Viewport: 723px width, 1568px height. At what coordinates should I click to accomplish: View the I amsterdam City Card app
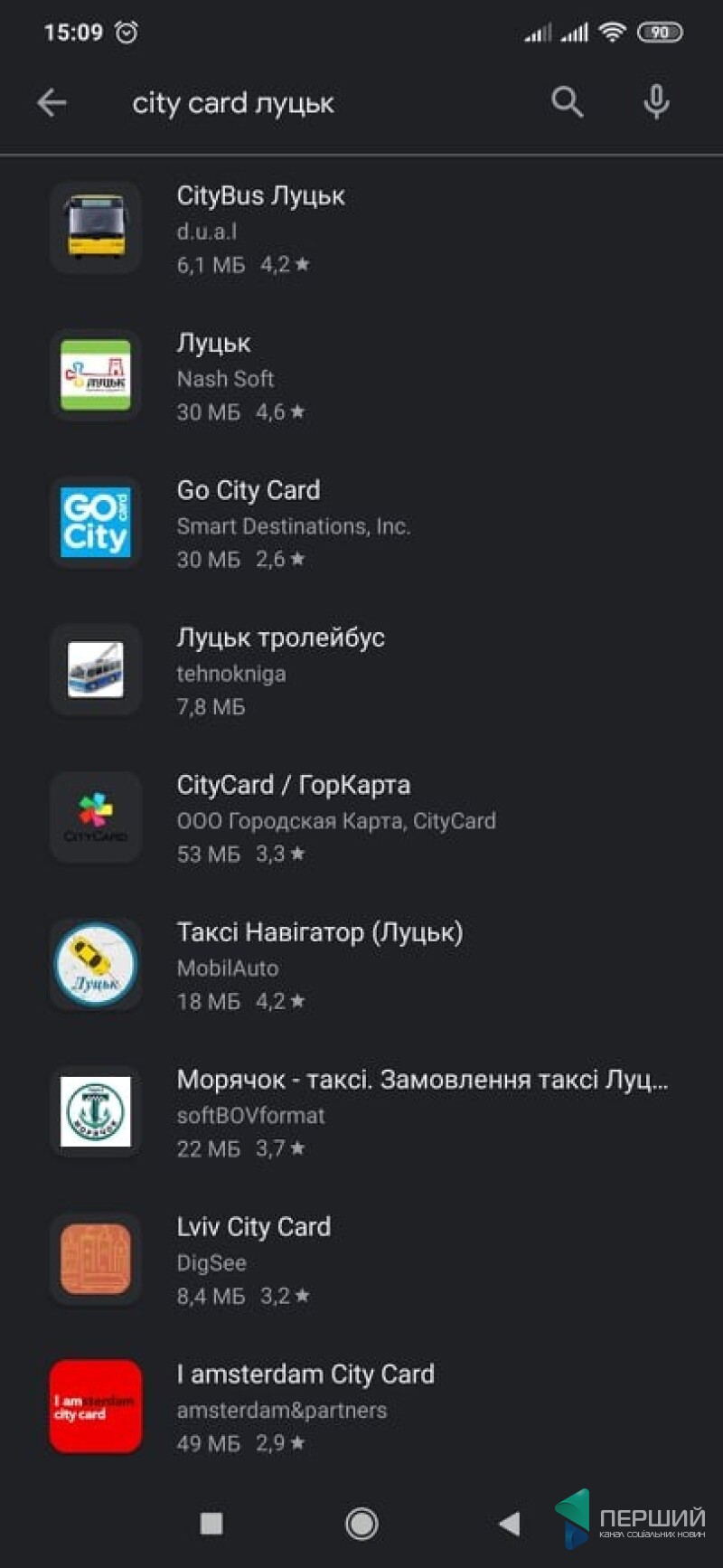[x=305, y=1374]
